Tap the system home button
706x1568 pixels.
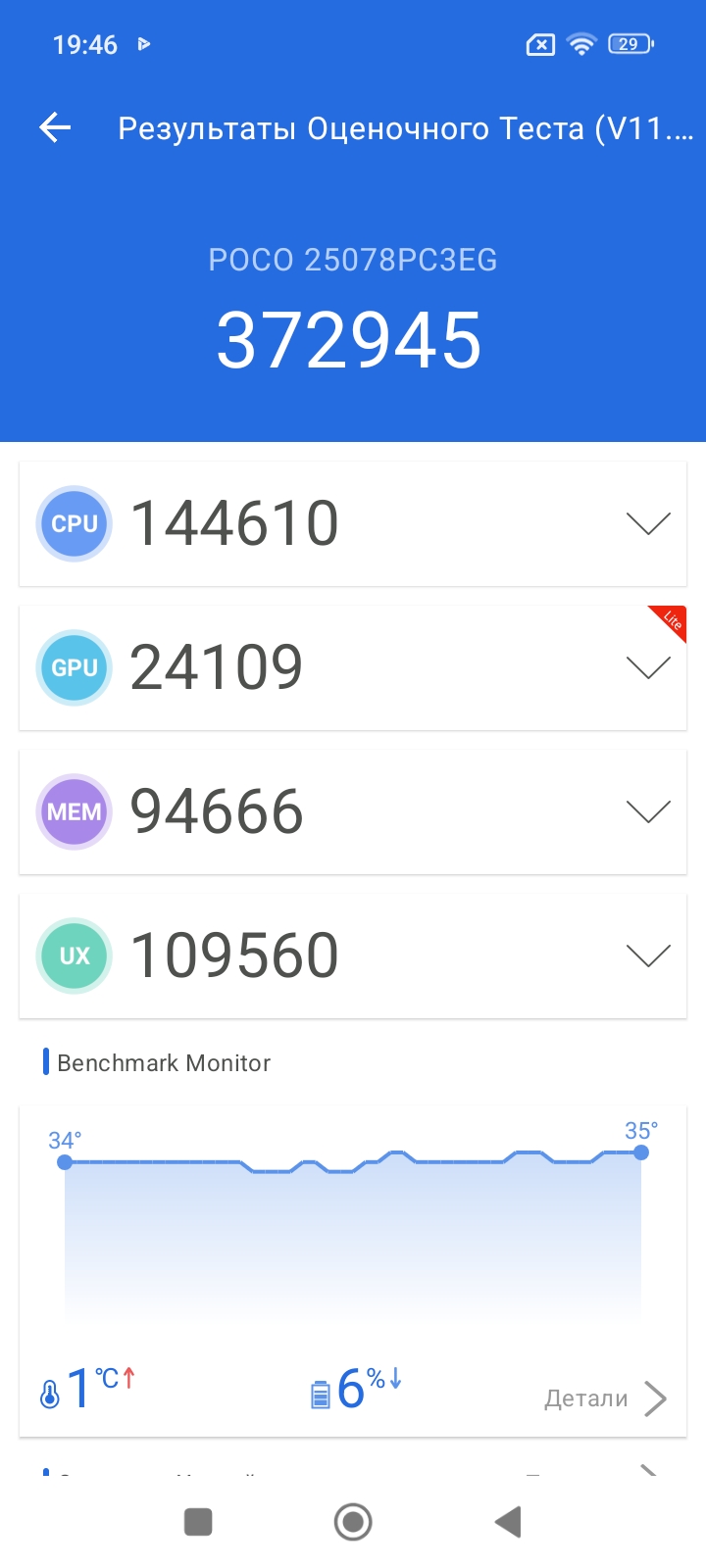(x=353, y=1522)
